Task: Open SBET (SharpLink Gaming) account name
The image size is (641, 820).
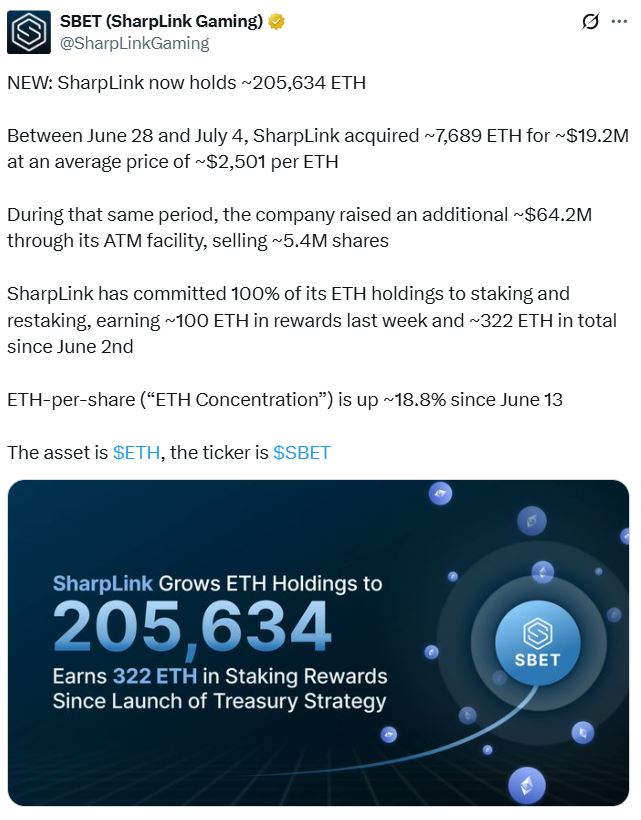Action: [160, 21]
